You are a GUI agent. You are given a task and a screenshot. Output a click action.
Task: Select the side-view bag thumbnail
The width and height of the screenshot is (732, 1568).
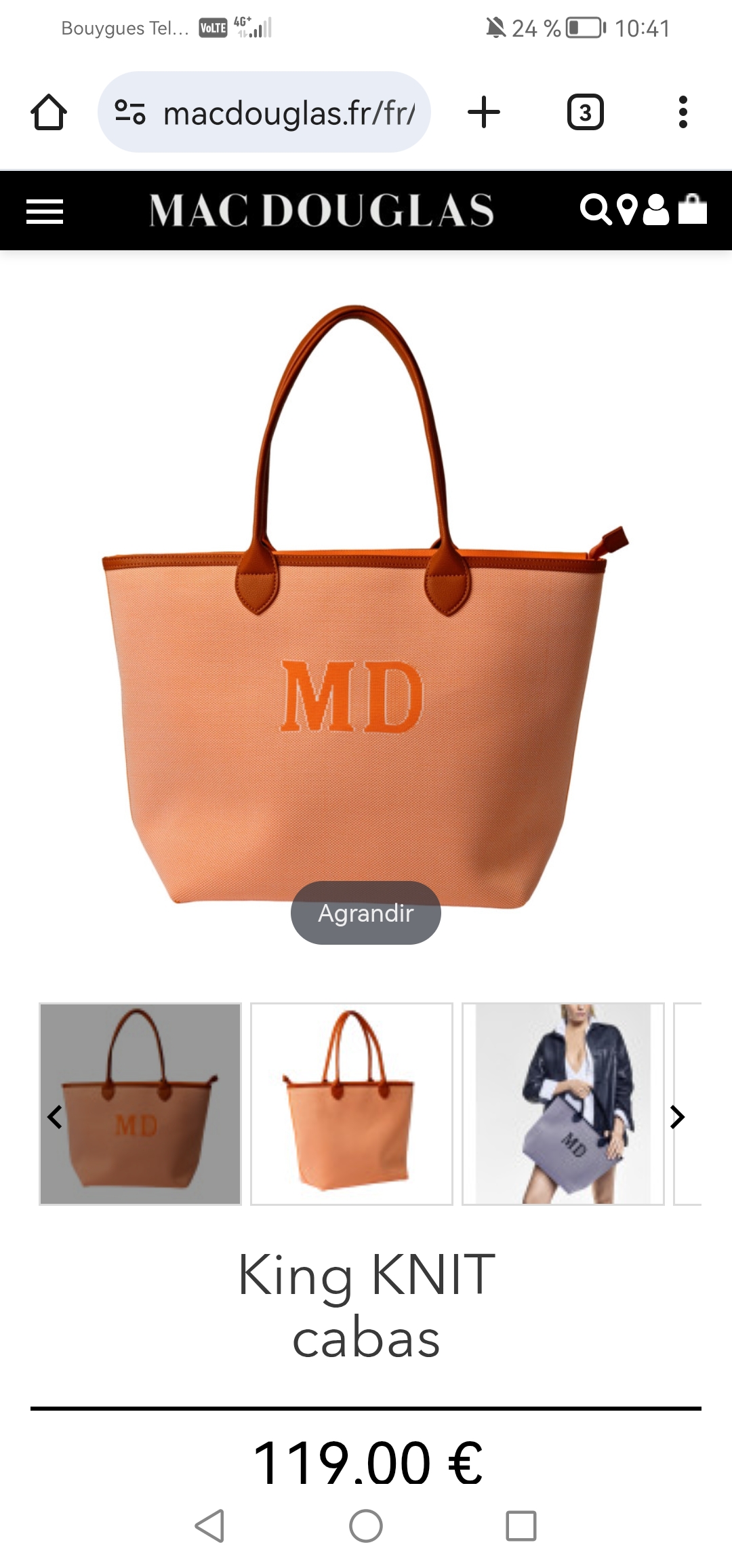coord(352,1104)
